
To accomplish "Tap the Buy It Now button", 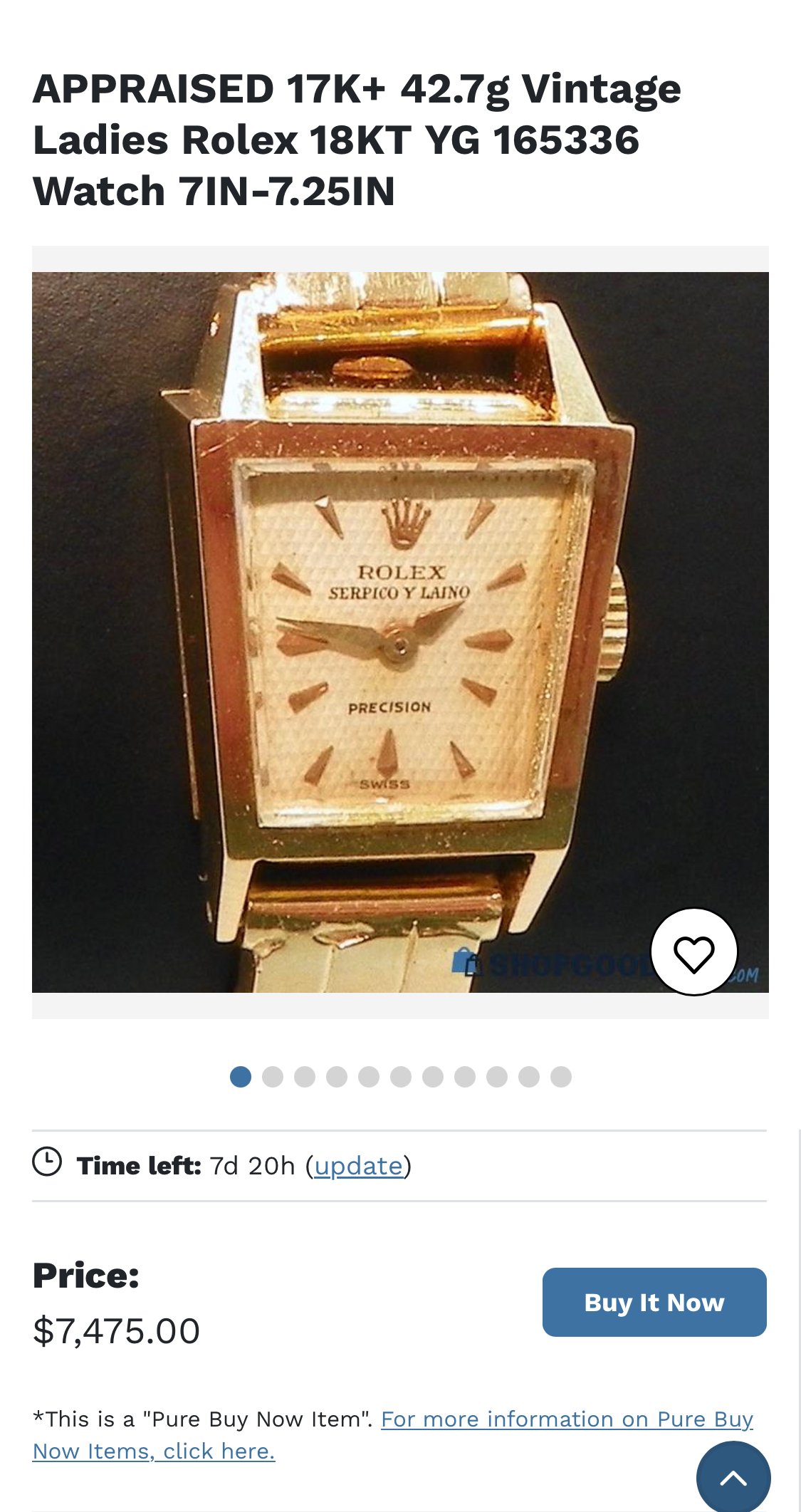I will 654,1302.
